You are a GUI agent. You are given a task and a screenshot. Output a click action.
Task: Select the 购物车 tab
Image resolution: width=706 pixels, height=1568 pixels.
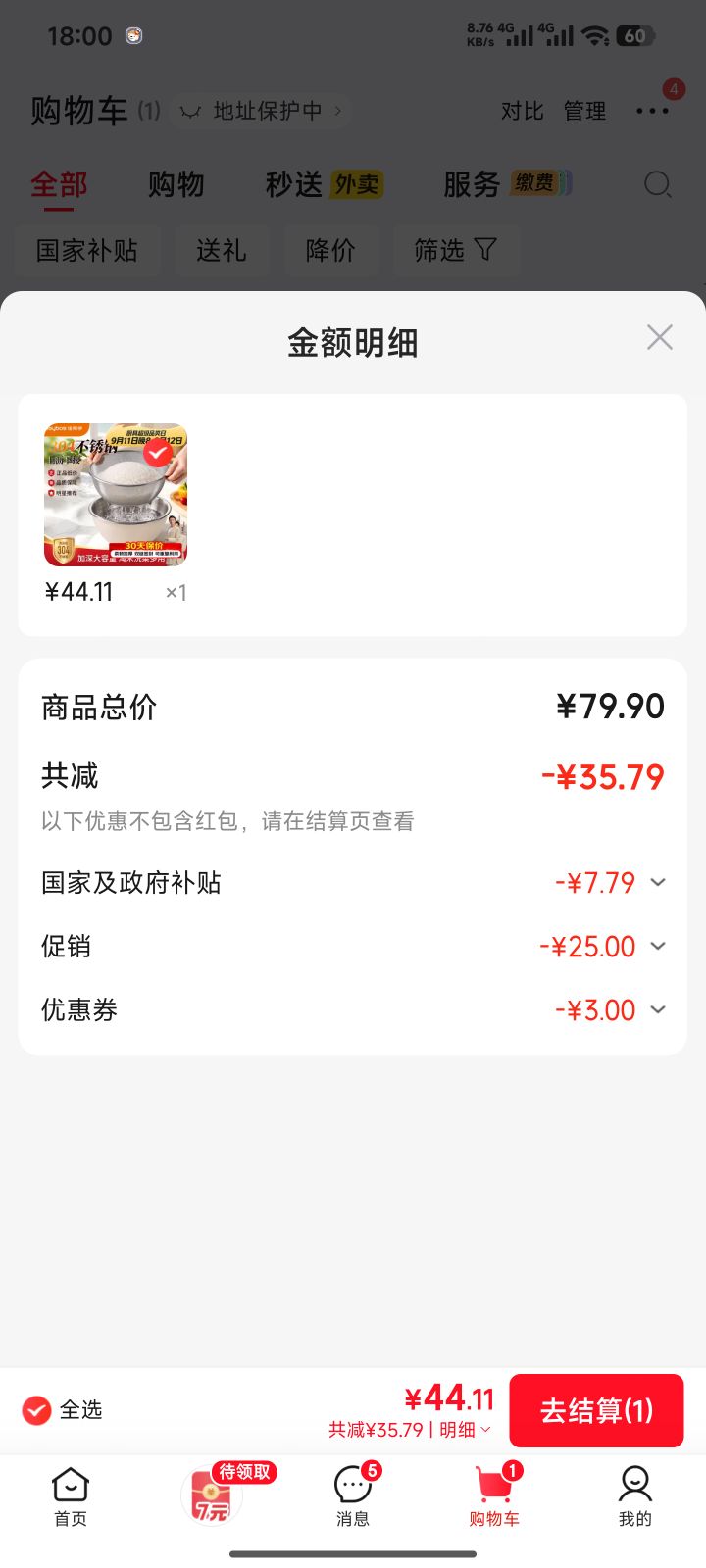coord(494,1496)
